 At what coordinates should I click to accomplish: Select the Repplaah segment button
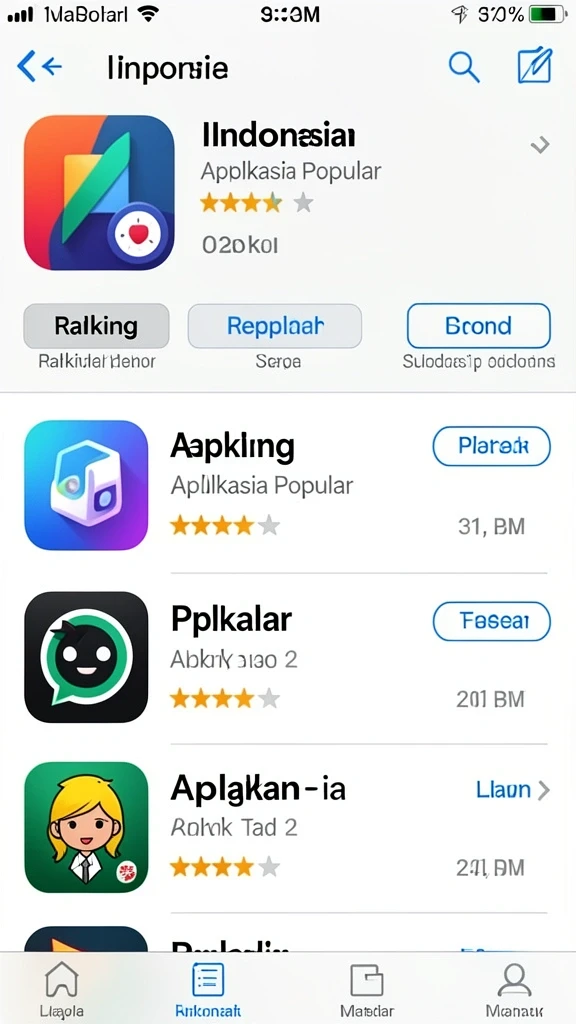tap(274, 326)
